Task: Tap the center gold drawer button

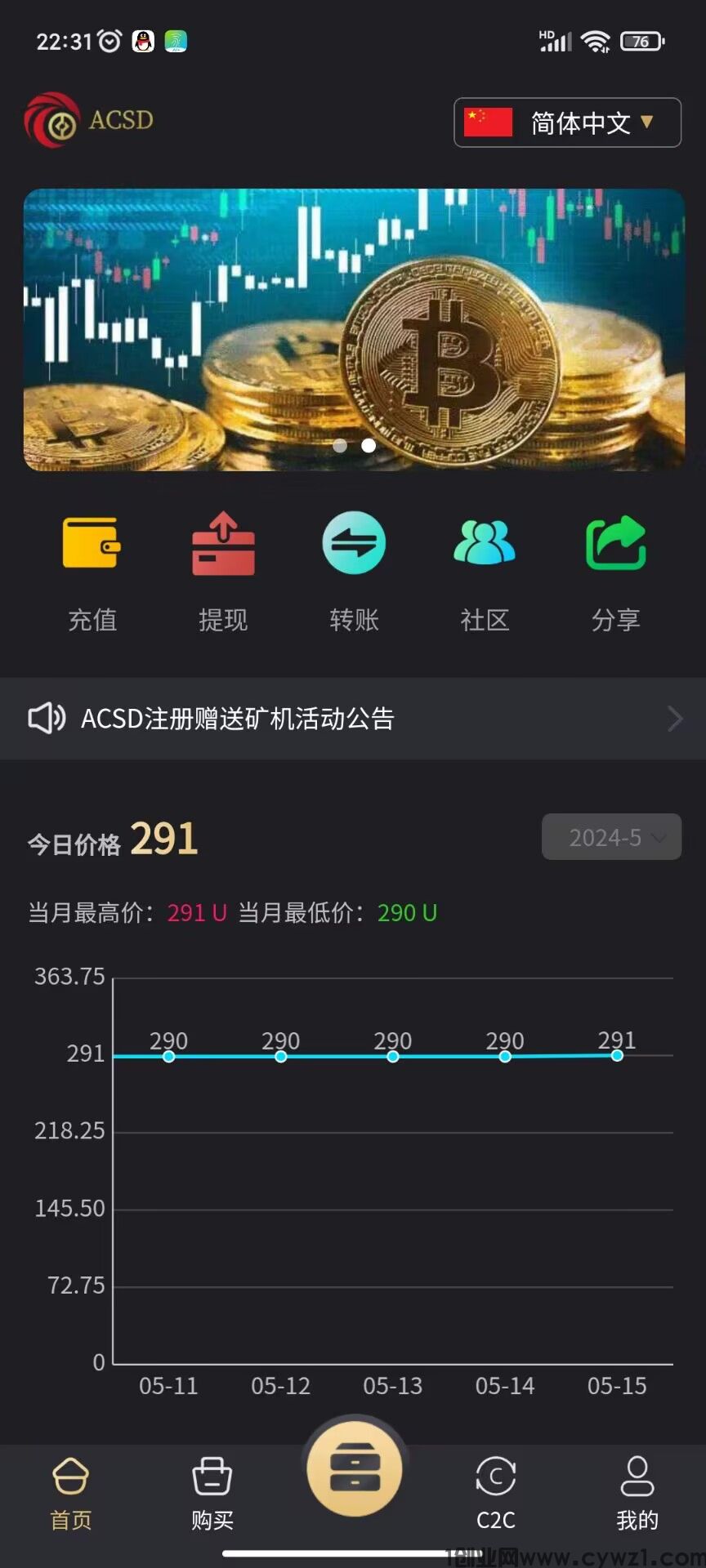Action: pyautogui.click(x=355, y=1468)
